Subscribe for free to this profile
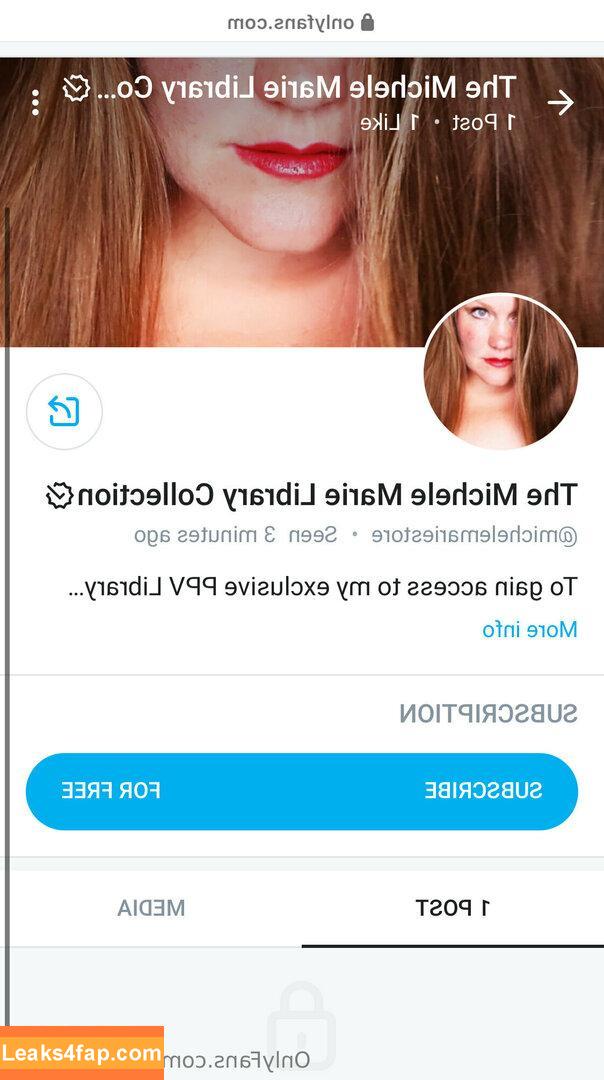604x1080 pixels. (x=302, y=791)
